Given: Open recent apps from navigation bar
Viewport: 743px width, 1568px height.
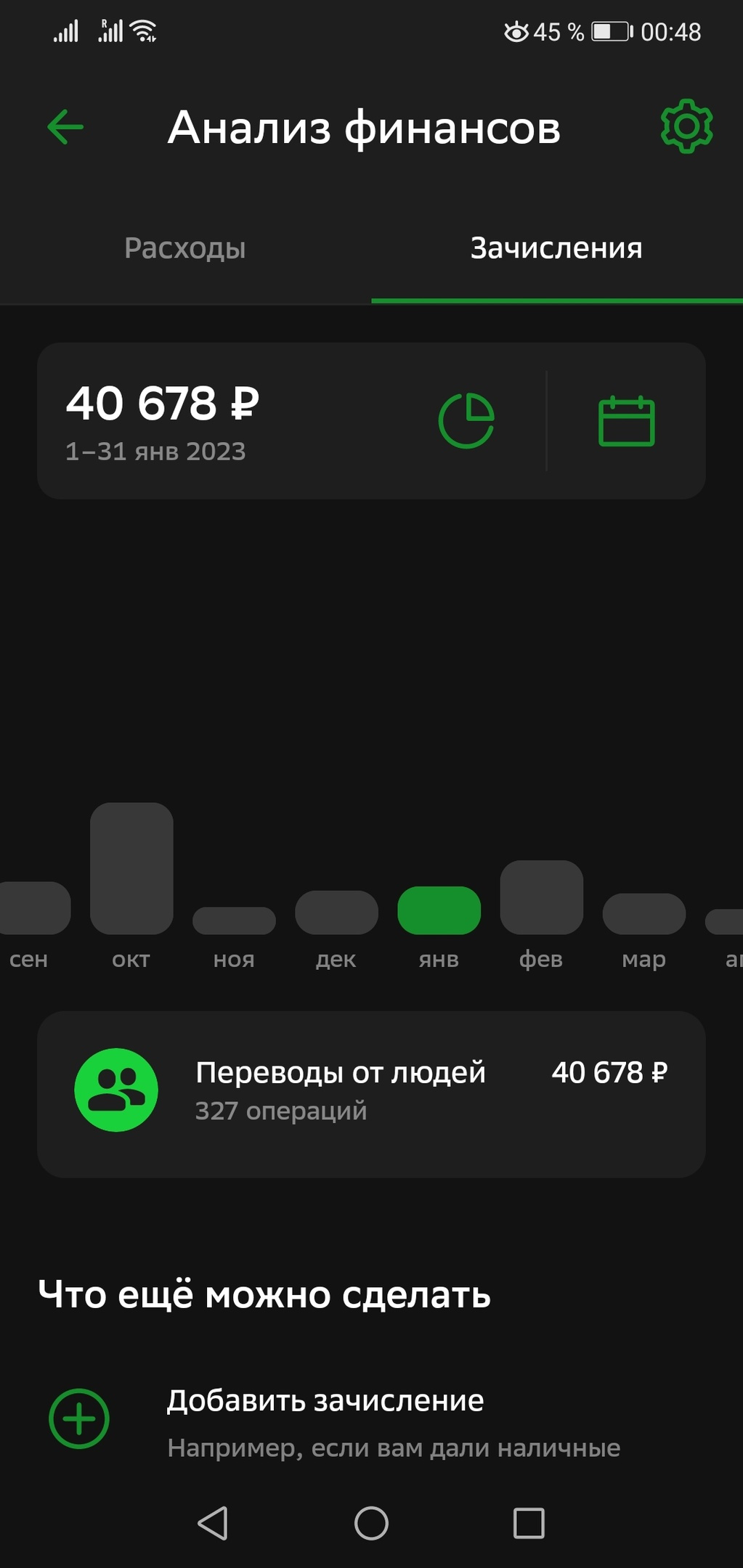Looking at the screenshot, I should (529, 1522).
